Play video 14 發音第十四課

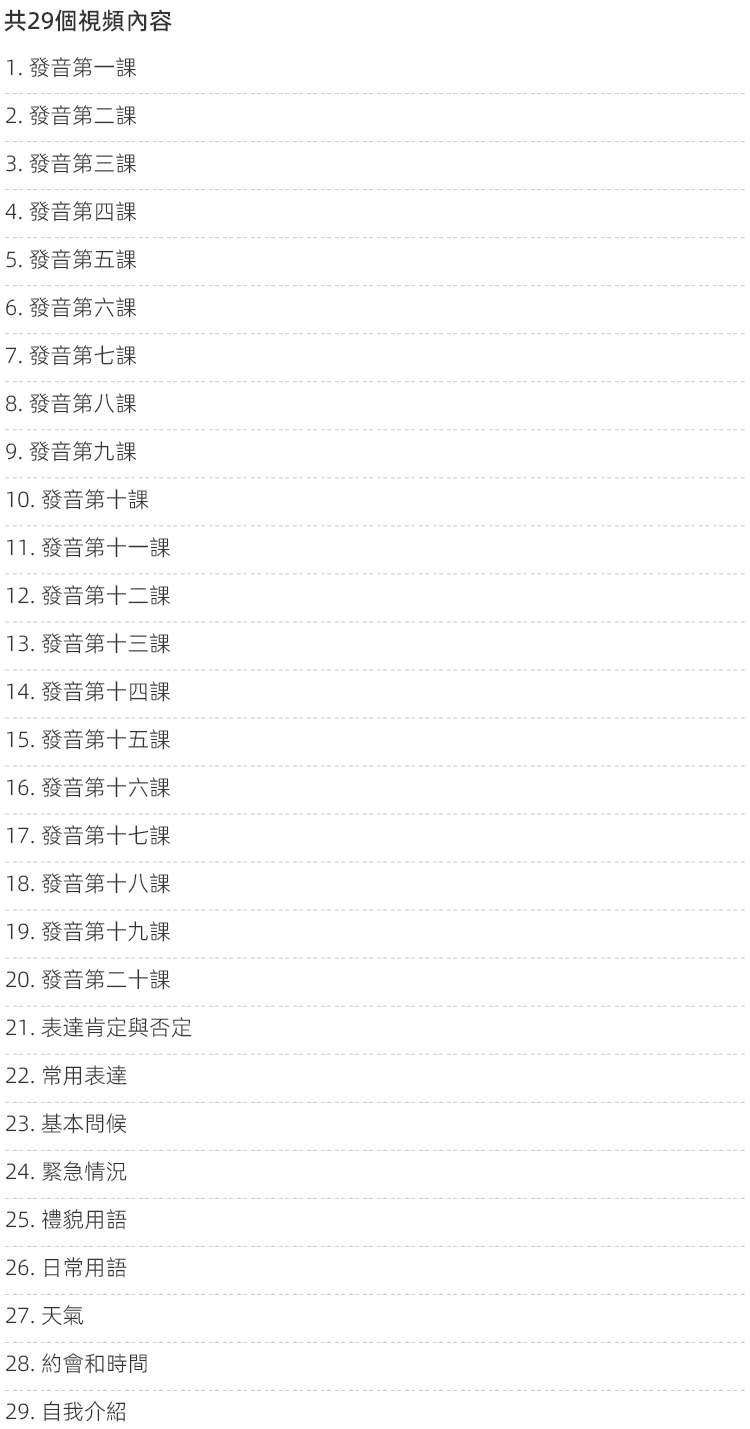click(88, 693)
